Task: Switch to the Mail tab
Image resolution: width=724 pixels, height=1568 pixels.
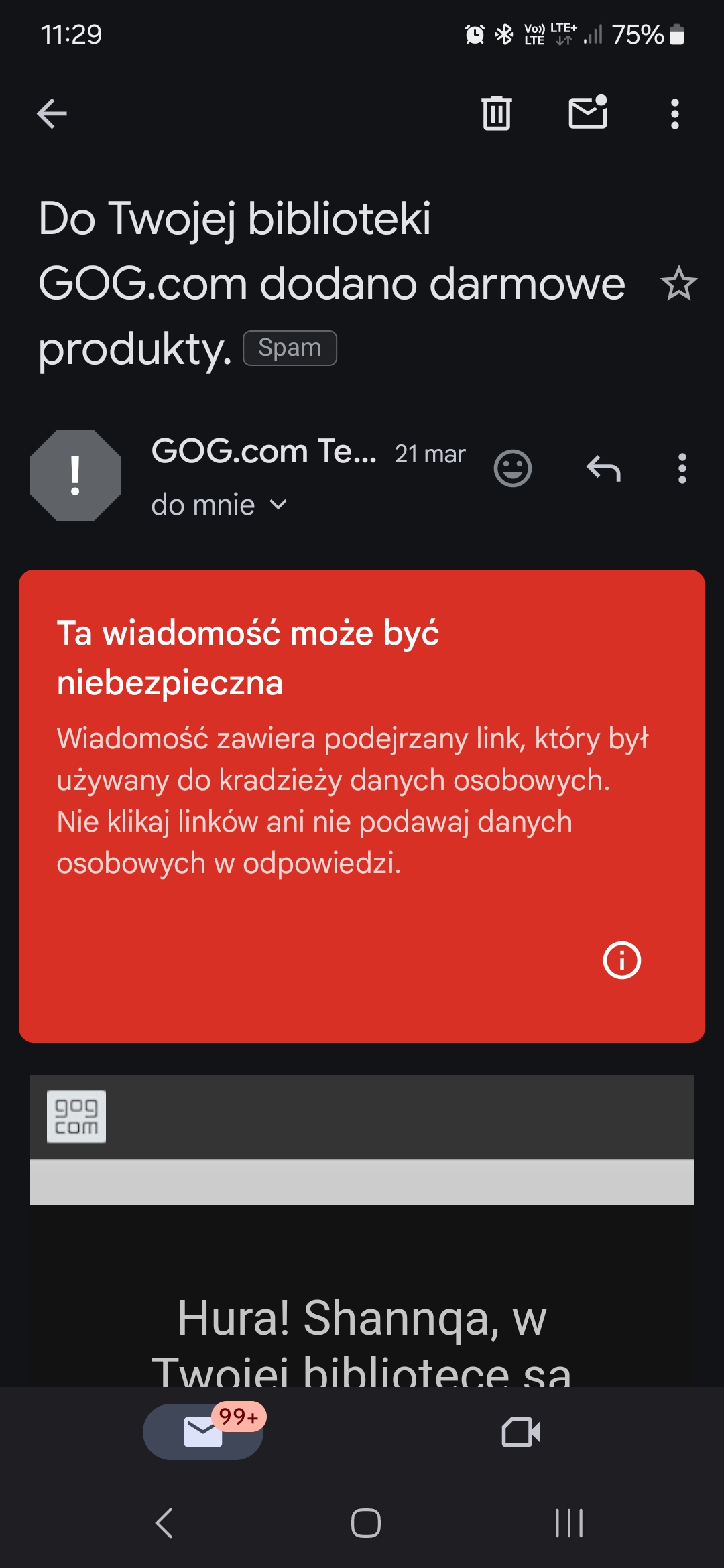Action: [x=203, y=1432]
